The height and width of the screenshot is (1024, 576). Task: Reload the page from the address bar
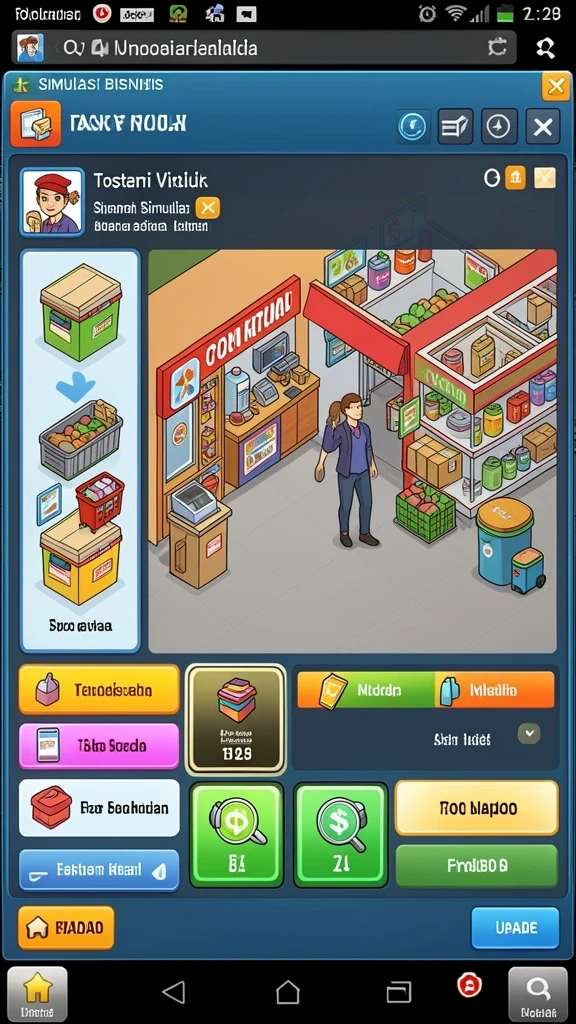497,47
